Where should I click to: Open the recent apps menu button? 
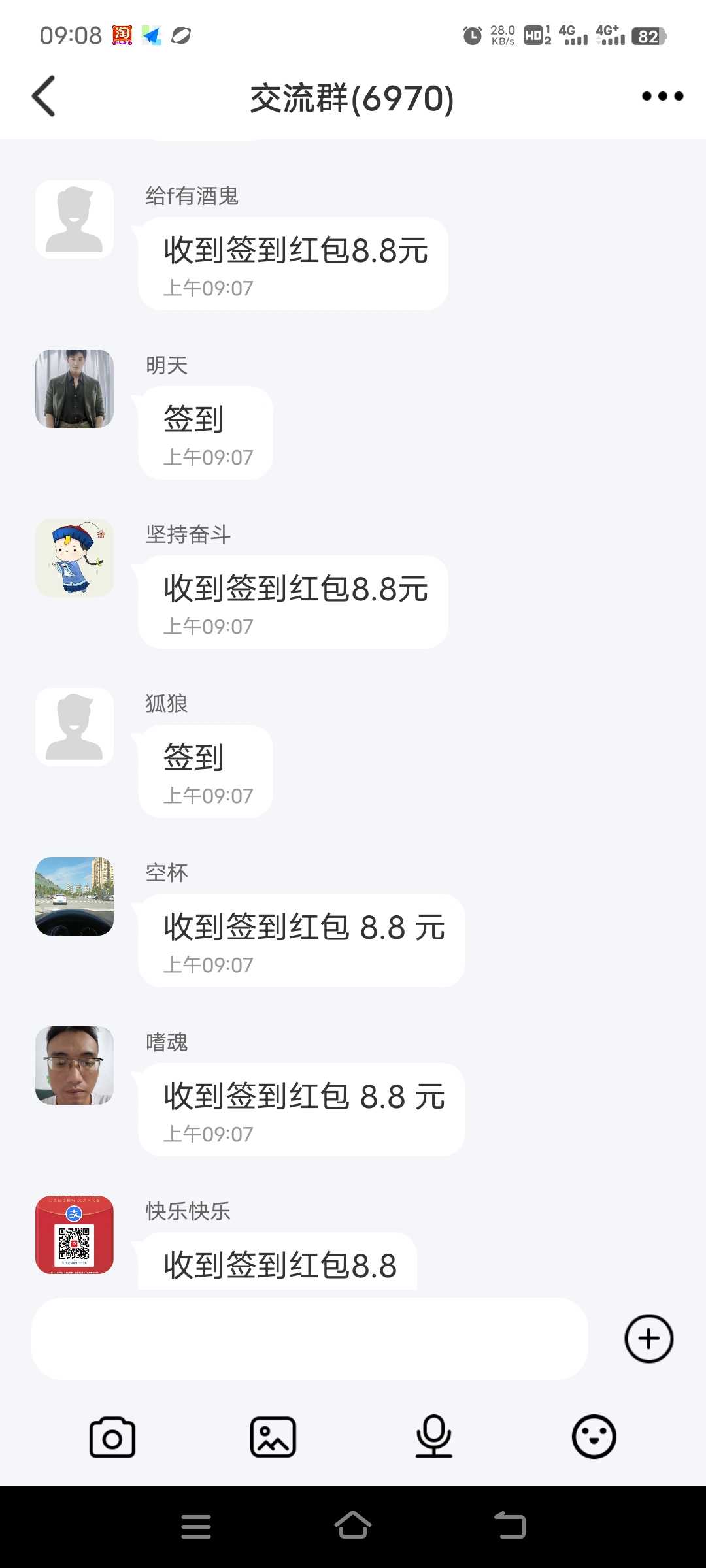click(196, 1526)
